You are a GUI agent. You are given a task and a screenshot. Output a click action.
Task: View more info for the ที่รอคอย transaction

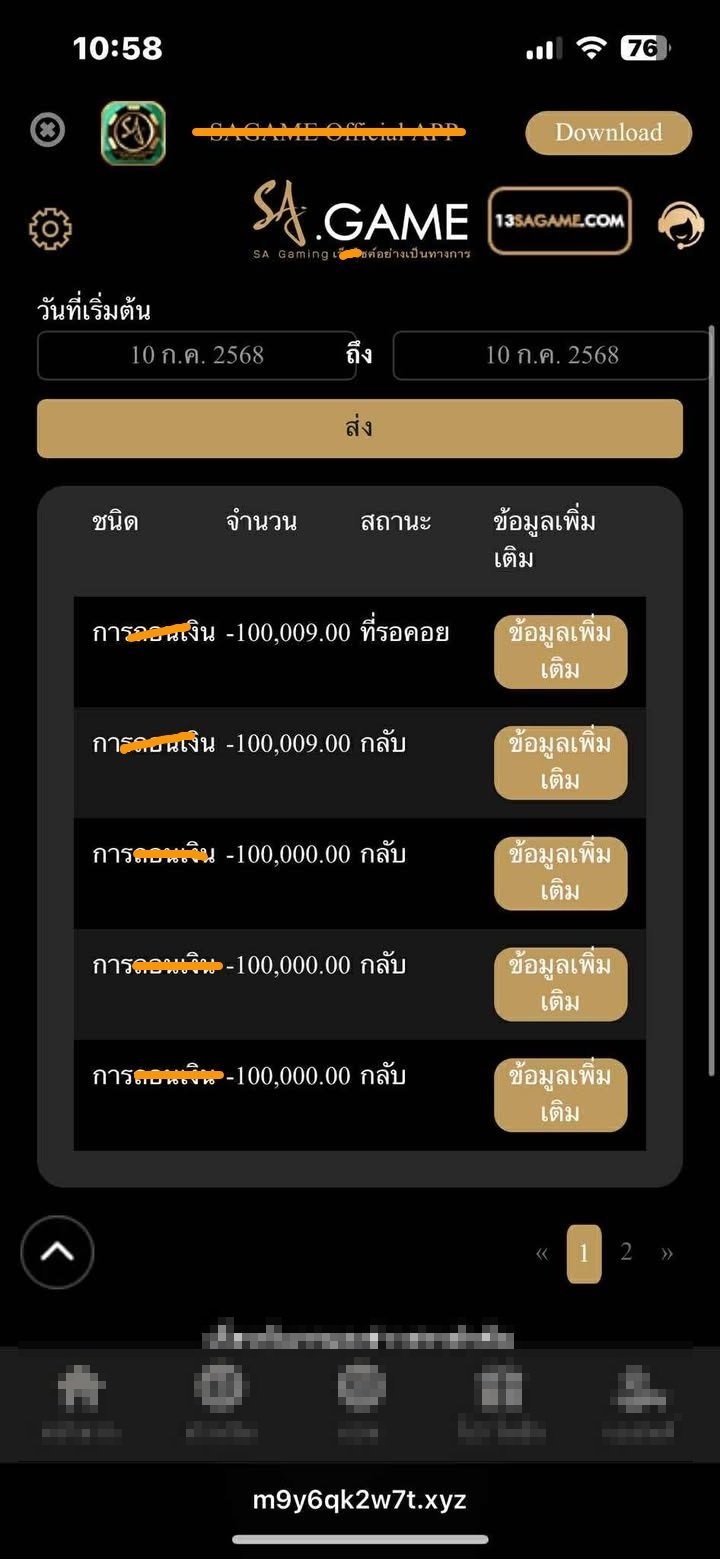click(x=560, y=651)
